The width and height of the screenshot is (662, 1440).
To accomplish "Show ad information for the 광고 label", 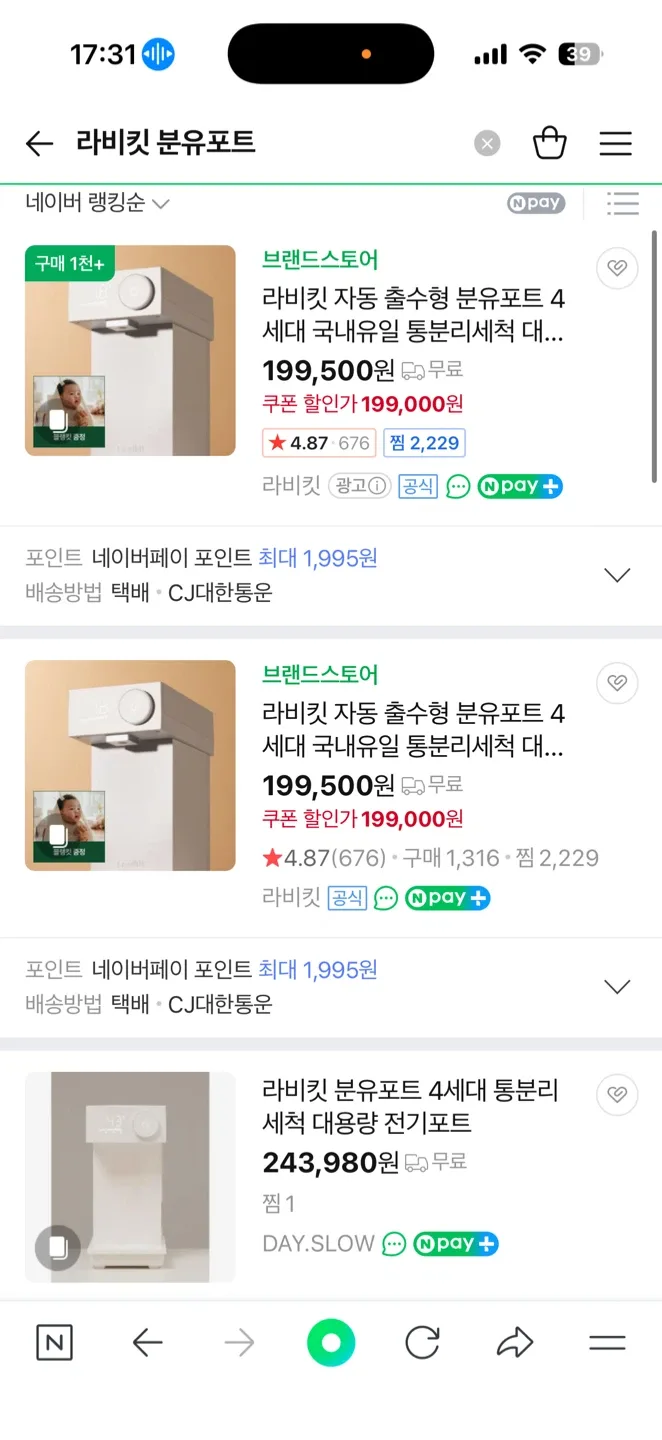I will [x=360, y=487].
